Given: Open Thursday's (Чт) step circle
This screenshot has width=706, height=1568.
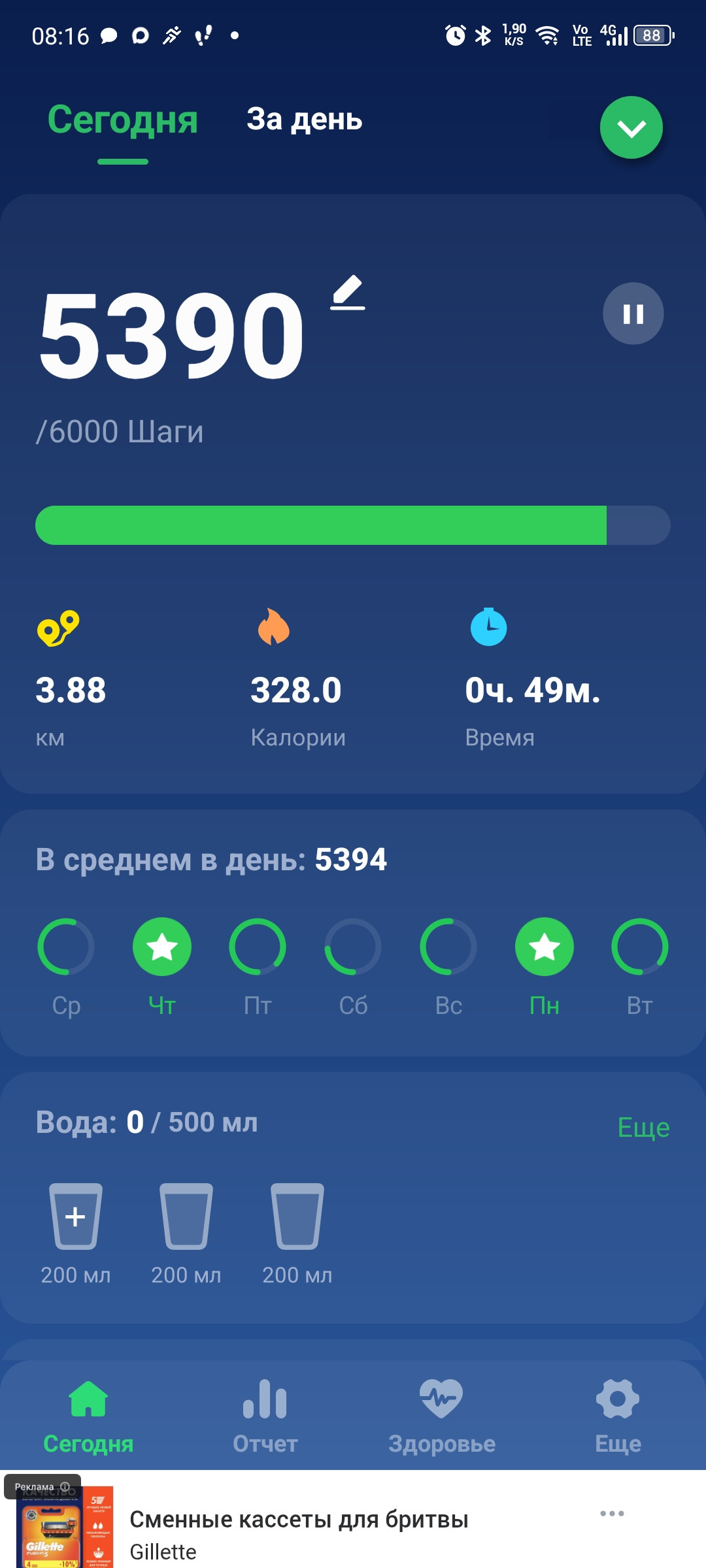Looking at the screenshot, I should 162,947.
